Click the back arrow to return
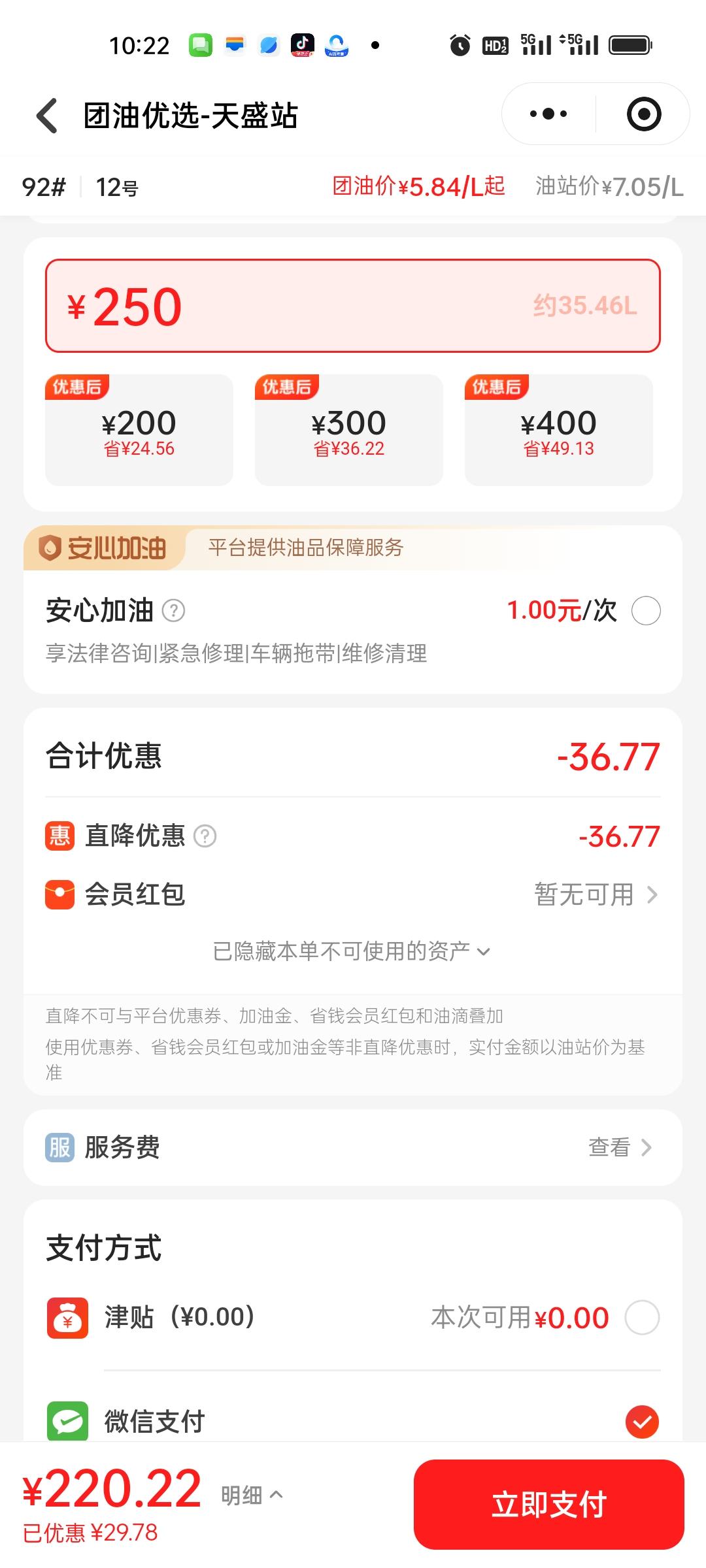 (x=46, y=113)
